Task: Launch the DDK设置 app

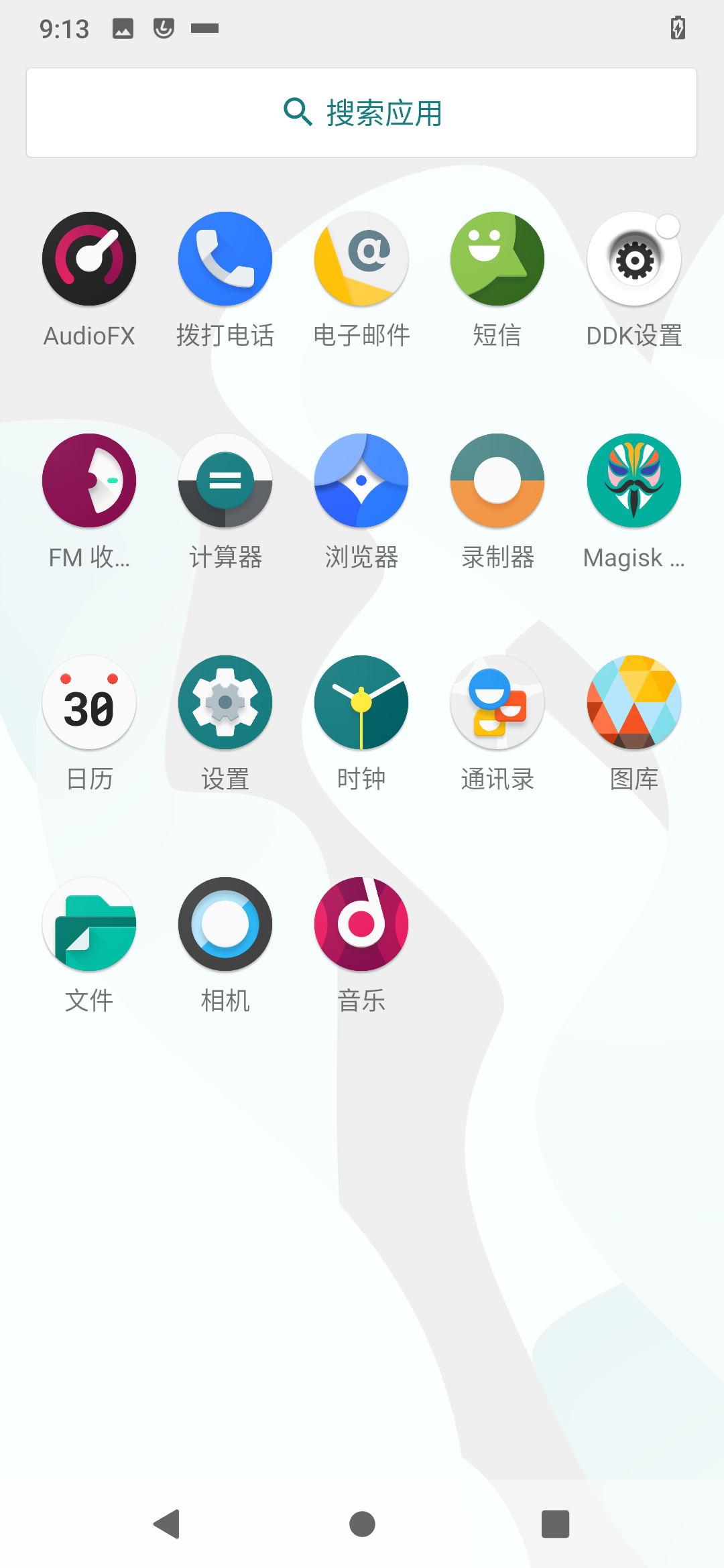Action: (634, 259)
